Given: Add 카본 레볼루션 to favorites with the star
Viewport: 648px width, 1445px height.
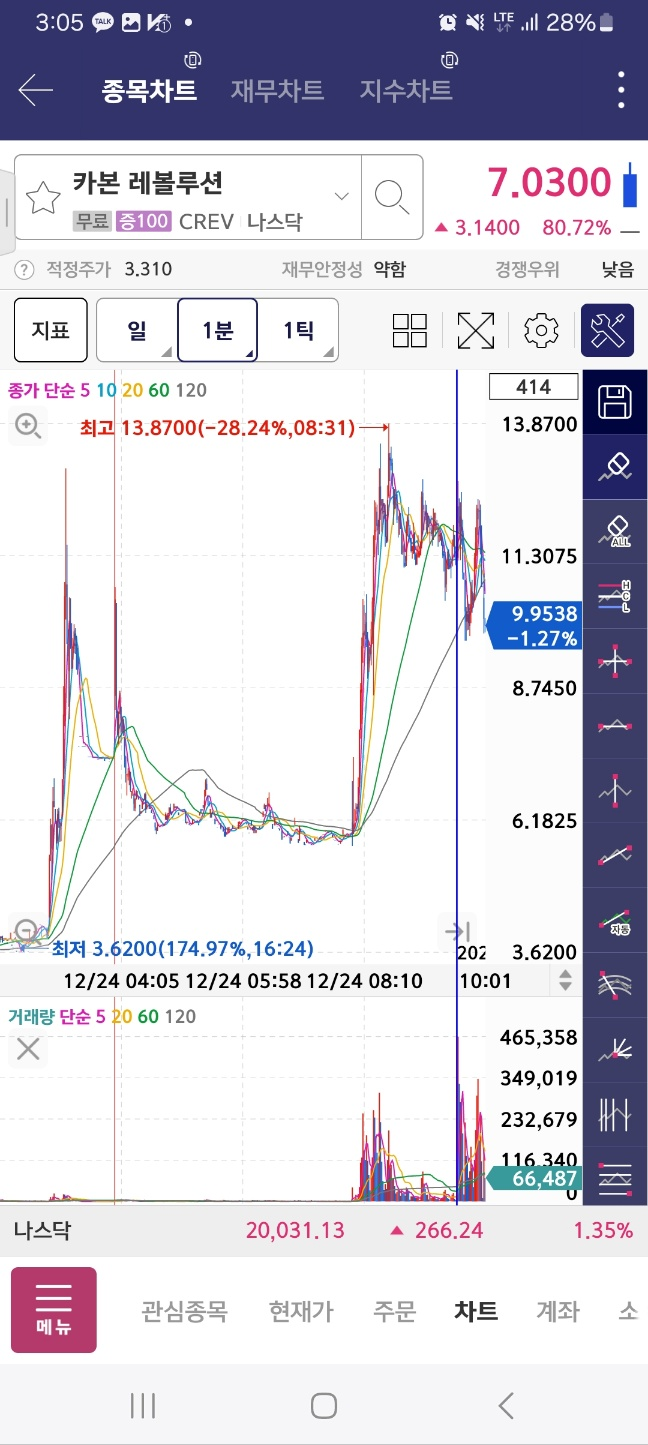Looking at the screenshot, I should pos(42,197).
